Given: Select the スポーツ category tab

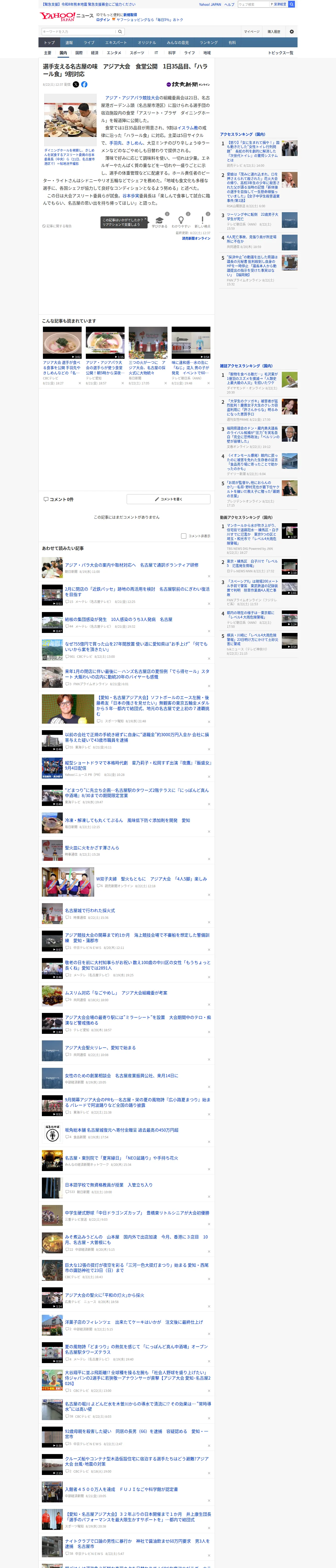Looking at the screenshot, I should pyautogui.click(x=137, y=53).
